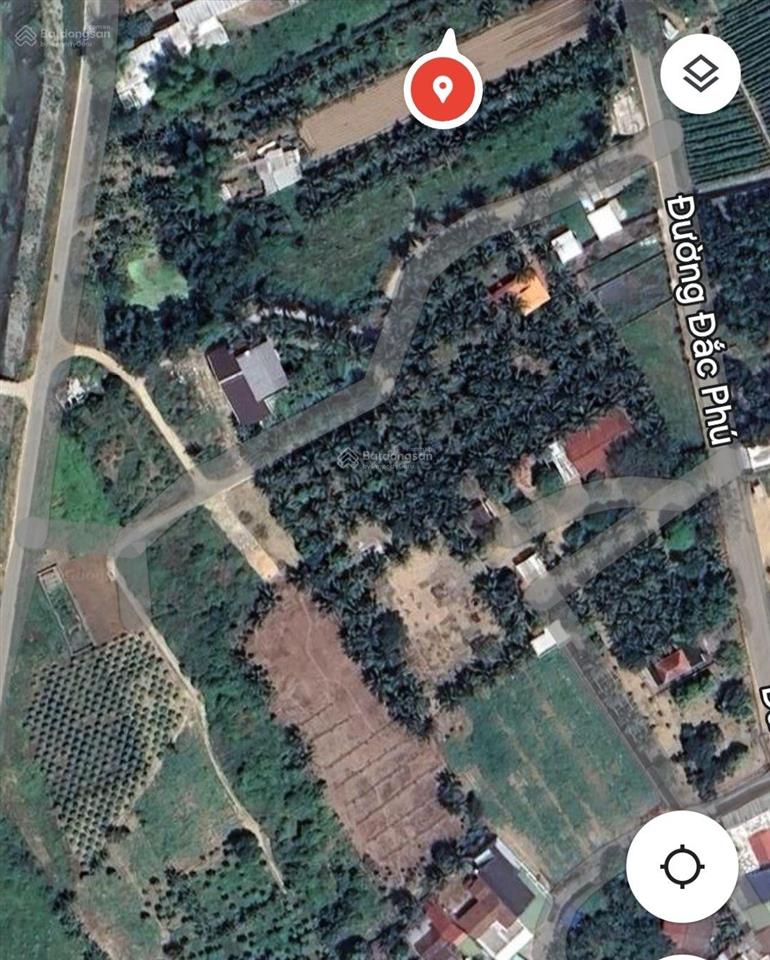Image resolution: width=770 pixels, height=960 pixels.
Task: Center map on my current location
Action: (682, 866)
